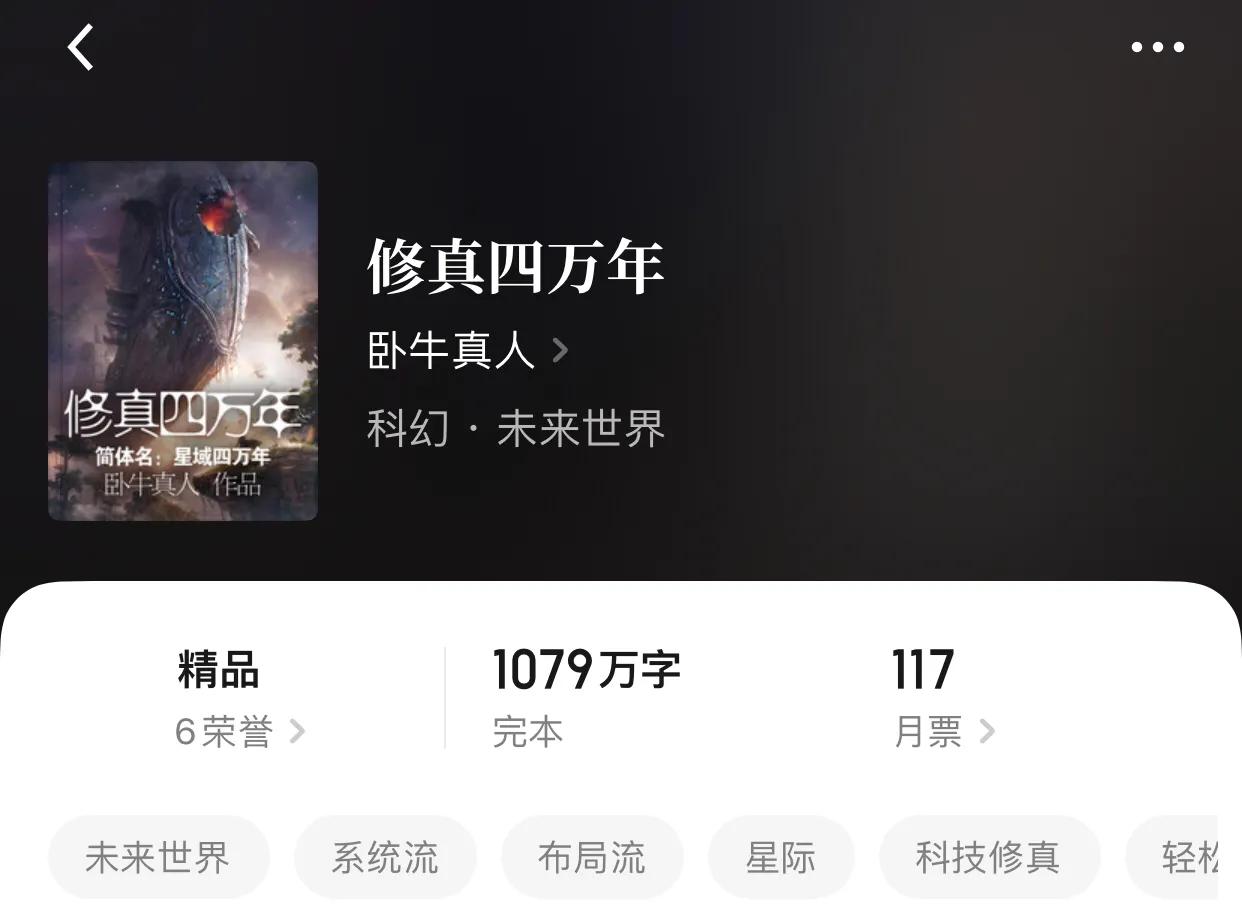Viewport: 1242px width, 922px height.
Task: Choose the 星际 tag chip
Action: point(781,858)
